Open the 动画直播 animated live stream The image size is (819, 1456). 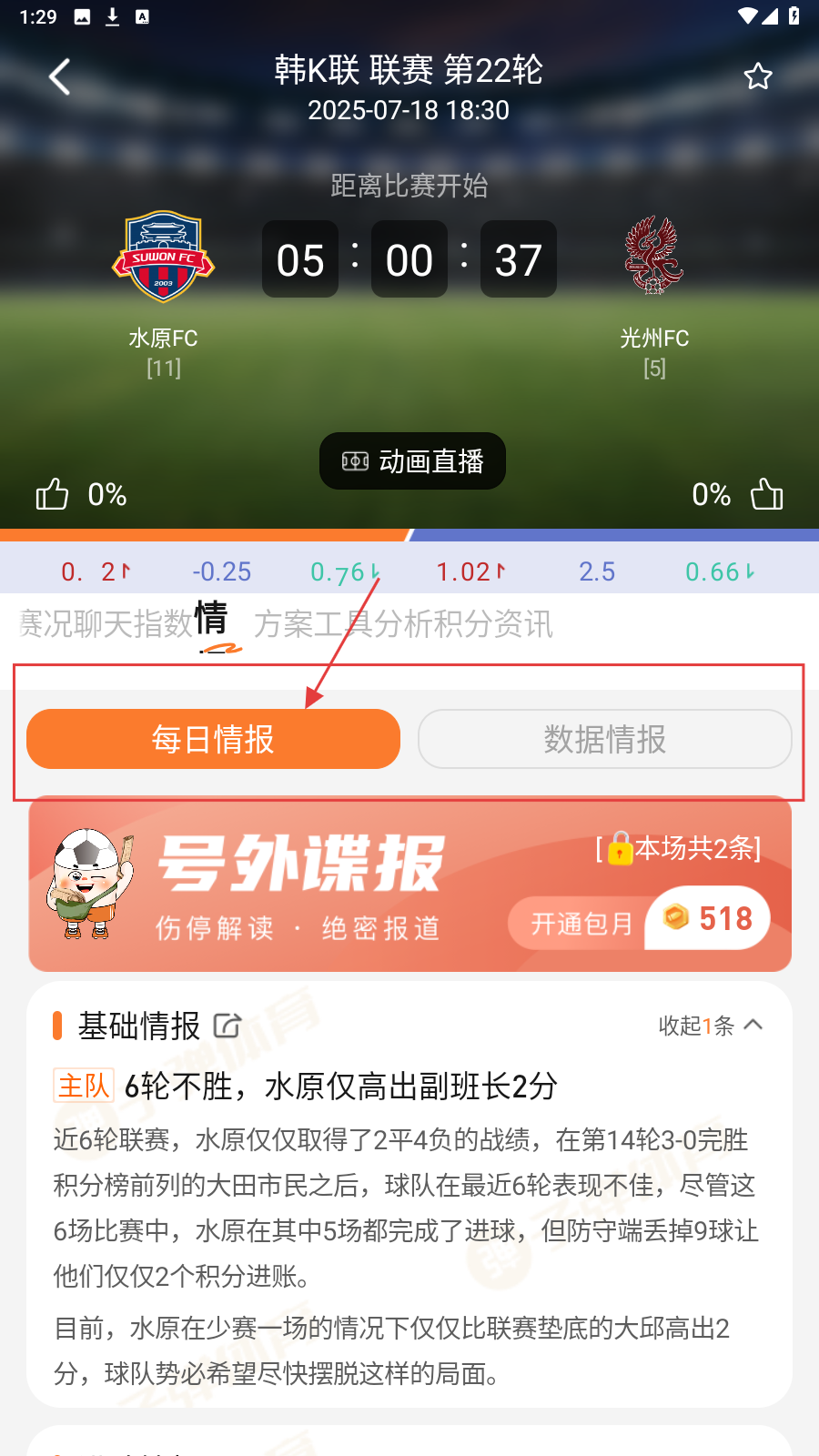[412, 461]
